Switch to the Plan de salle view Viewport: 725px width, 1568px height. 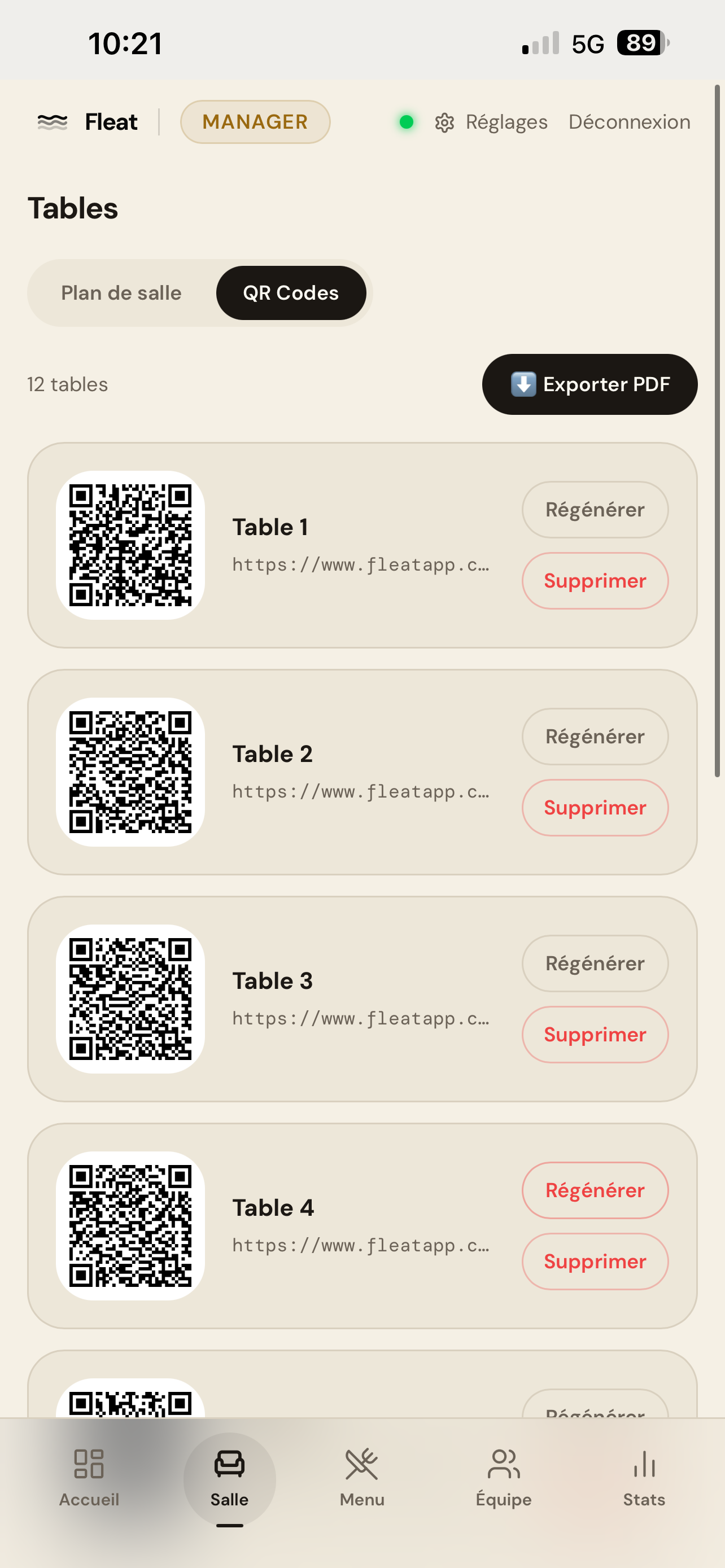click(x=120, y=293)
